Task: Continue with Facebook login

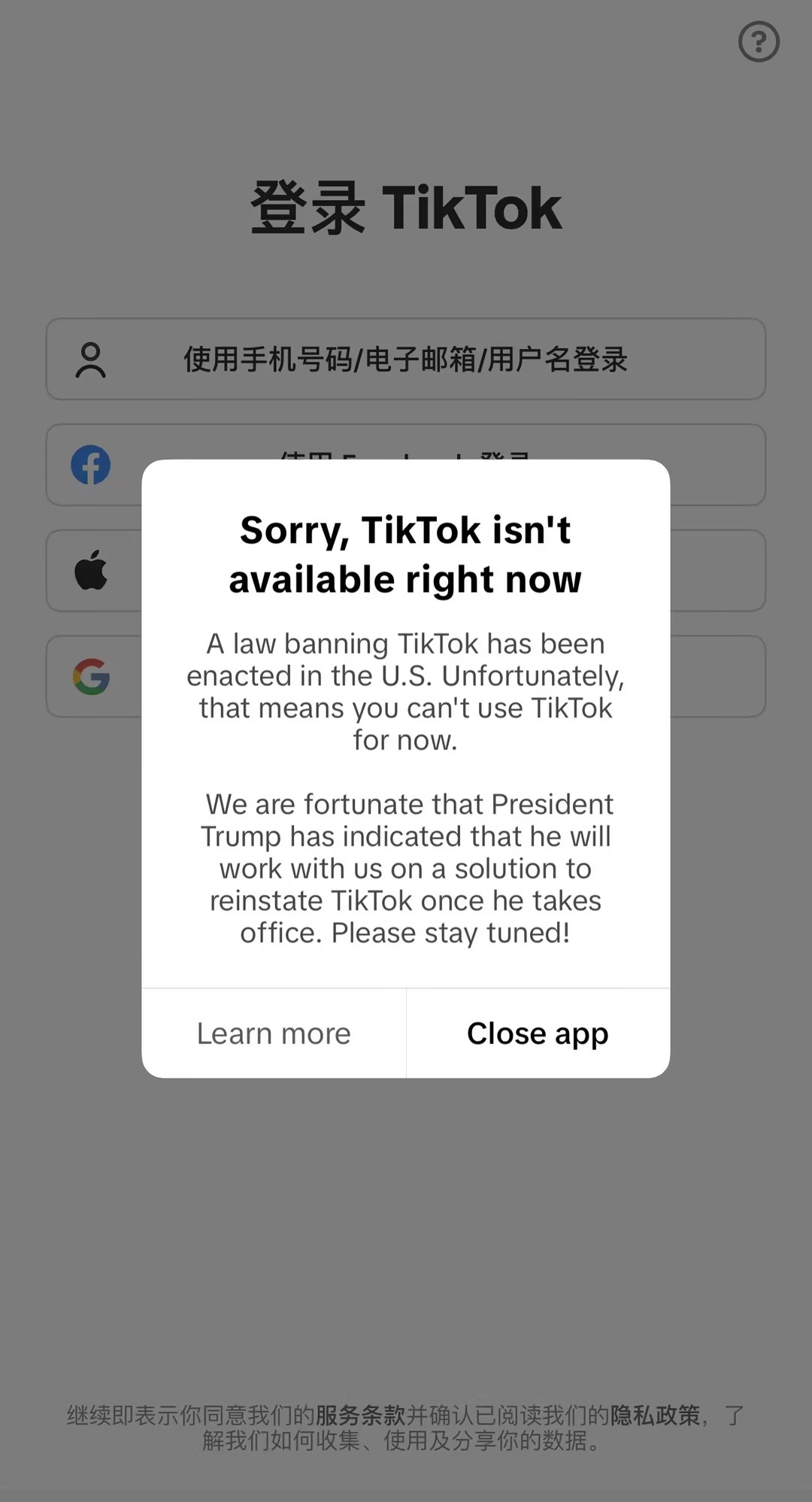Action: pos(92,465)
